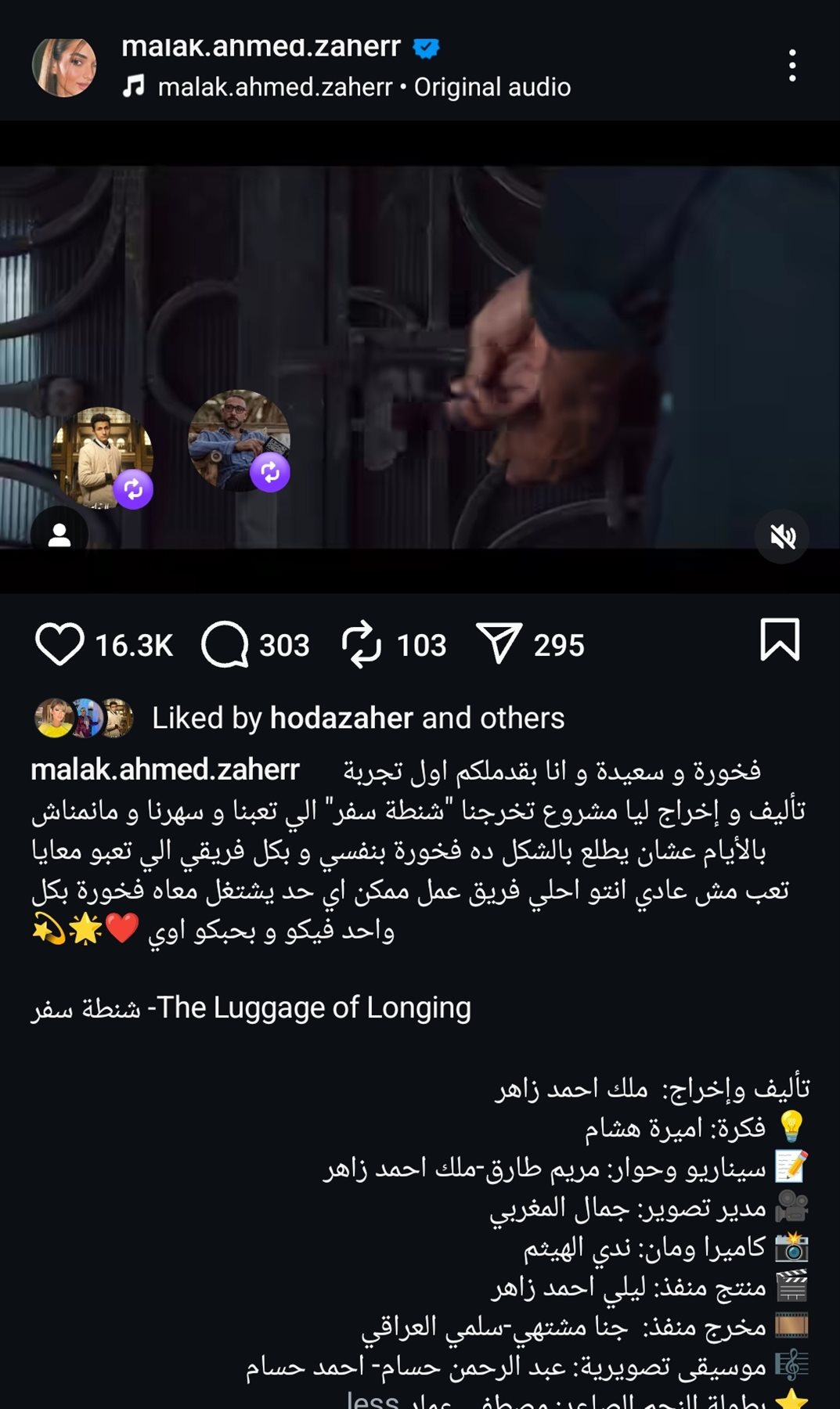Screen dimensions: 840x1409
Task: Share the post via the paper plane
Action: pyautogui.click(x=499, y=644)
